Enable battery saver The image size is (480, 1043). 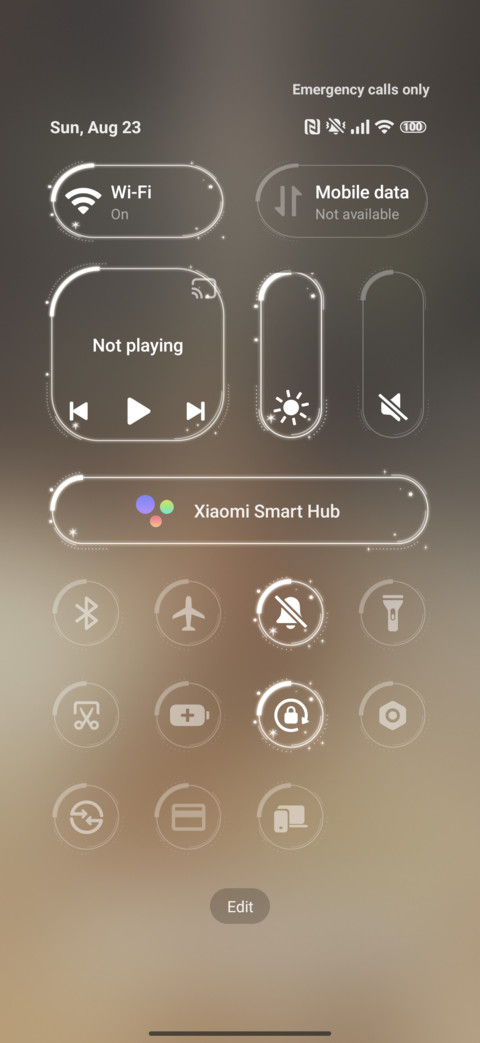pos(188,716)
